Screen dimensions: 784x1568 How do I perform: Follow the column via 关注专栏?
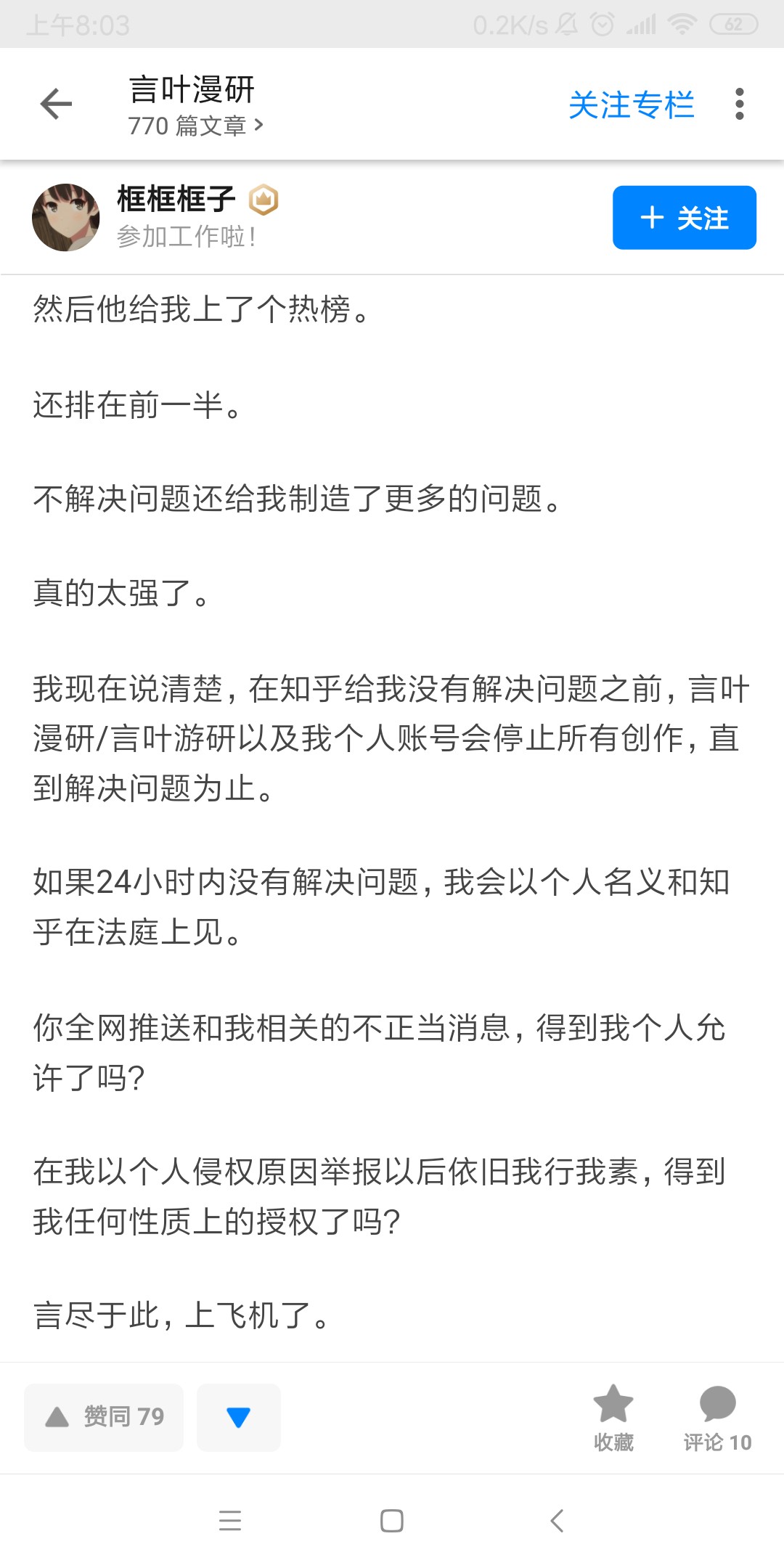631,105
